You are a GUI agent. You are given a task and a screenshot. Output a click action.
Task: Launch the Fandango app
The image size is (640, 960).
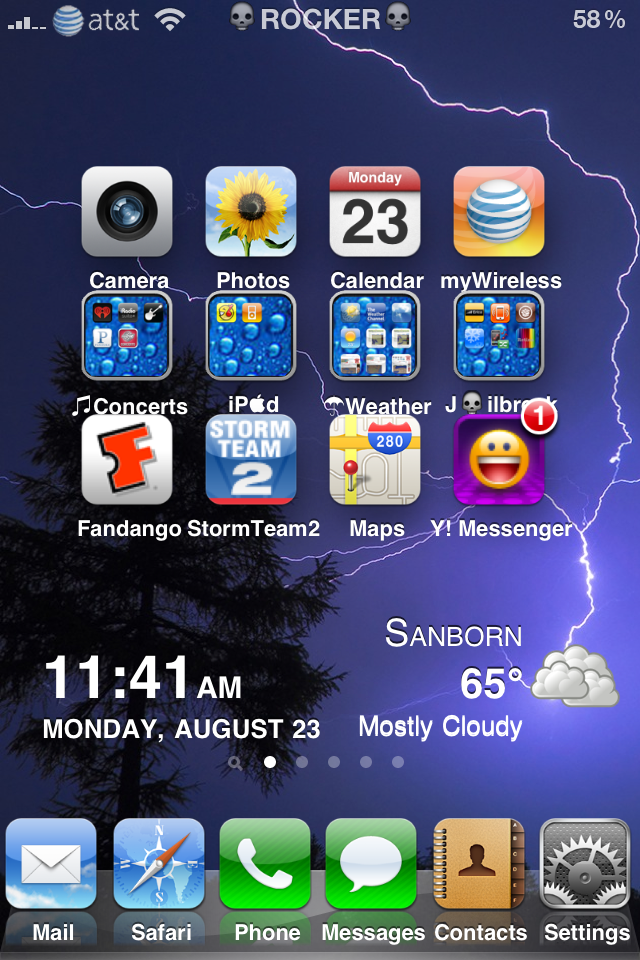(127, 460)
